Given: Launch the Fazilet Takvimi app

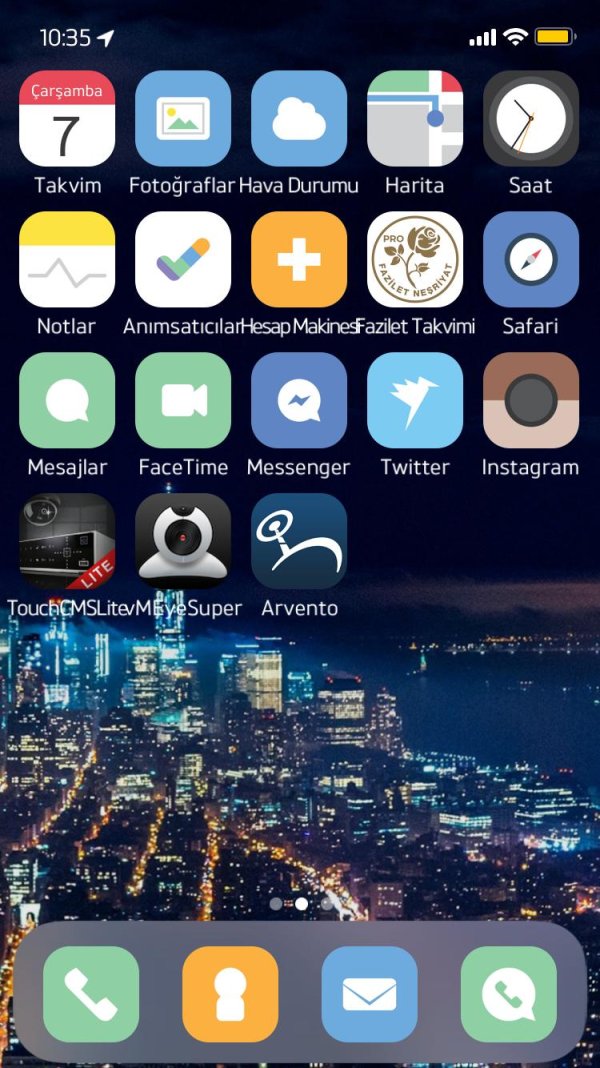Looking at the screenshot, I should click(x=415, y=260).
